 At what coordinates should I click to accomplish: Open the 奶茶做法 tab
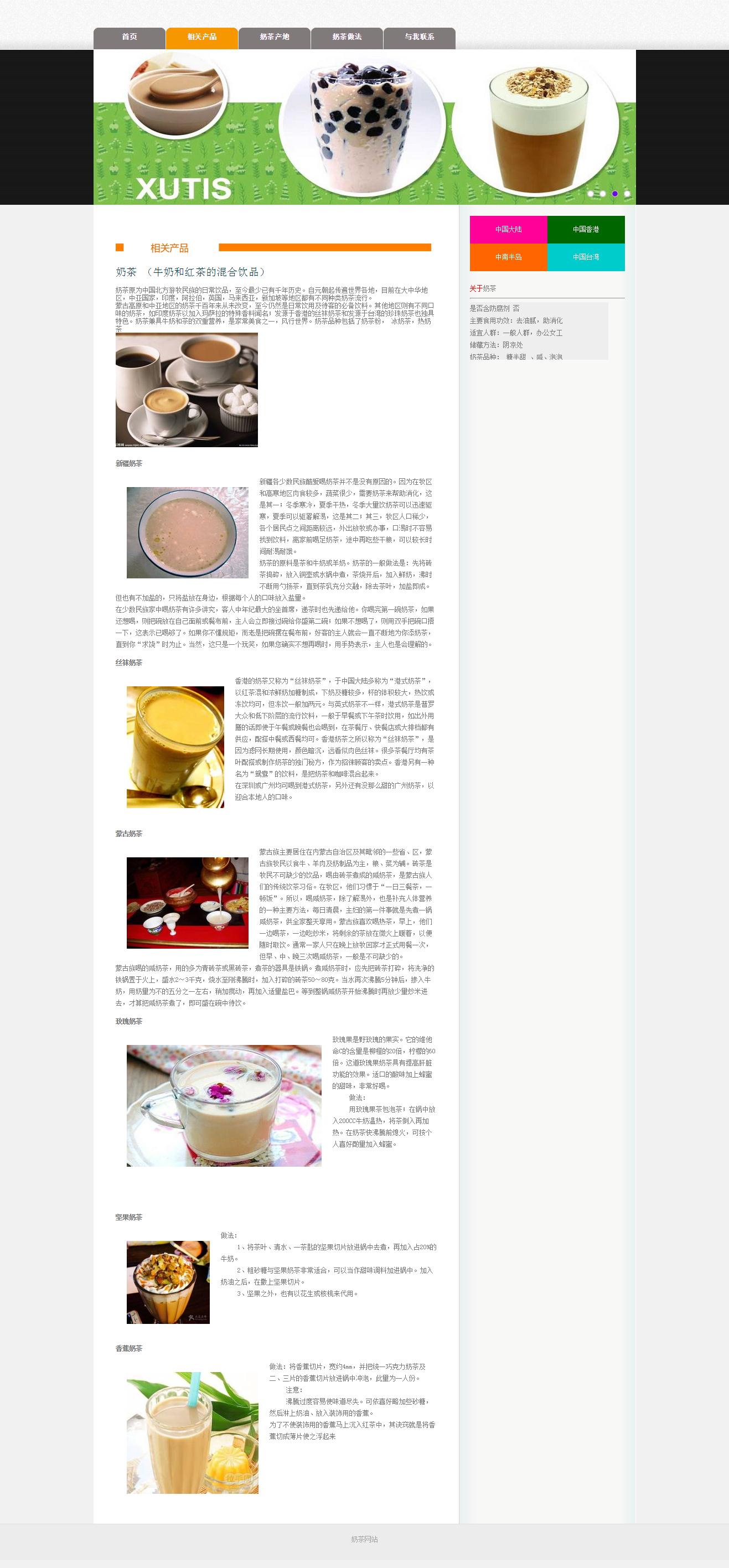pyautogui.click(x=347, y=38)
